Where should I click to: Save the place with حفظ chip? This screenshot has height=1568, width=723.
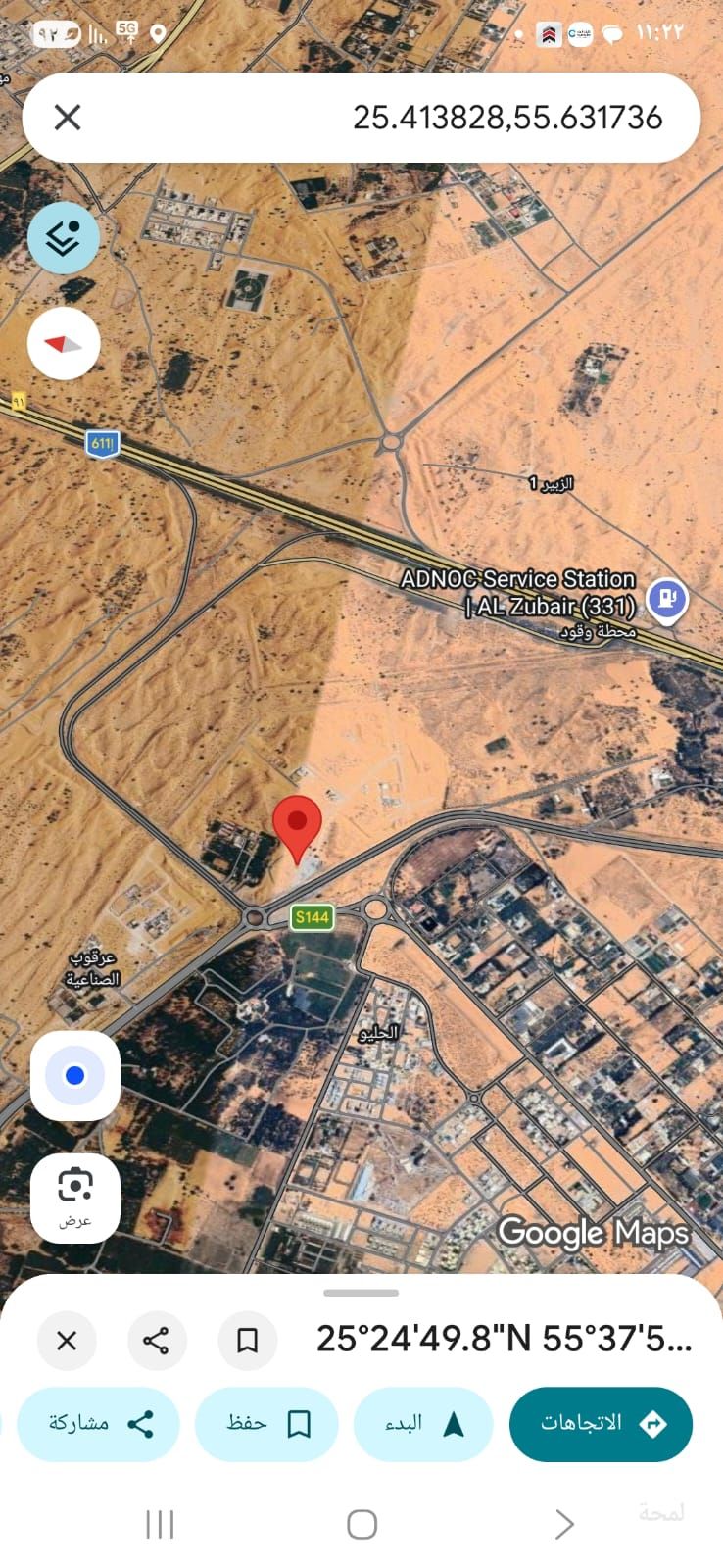point(266,1424)
